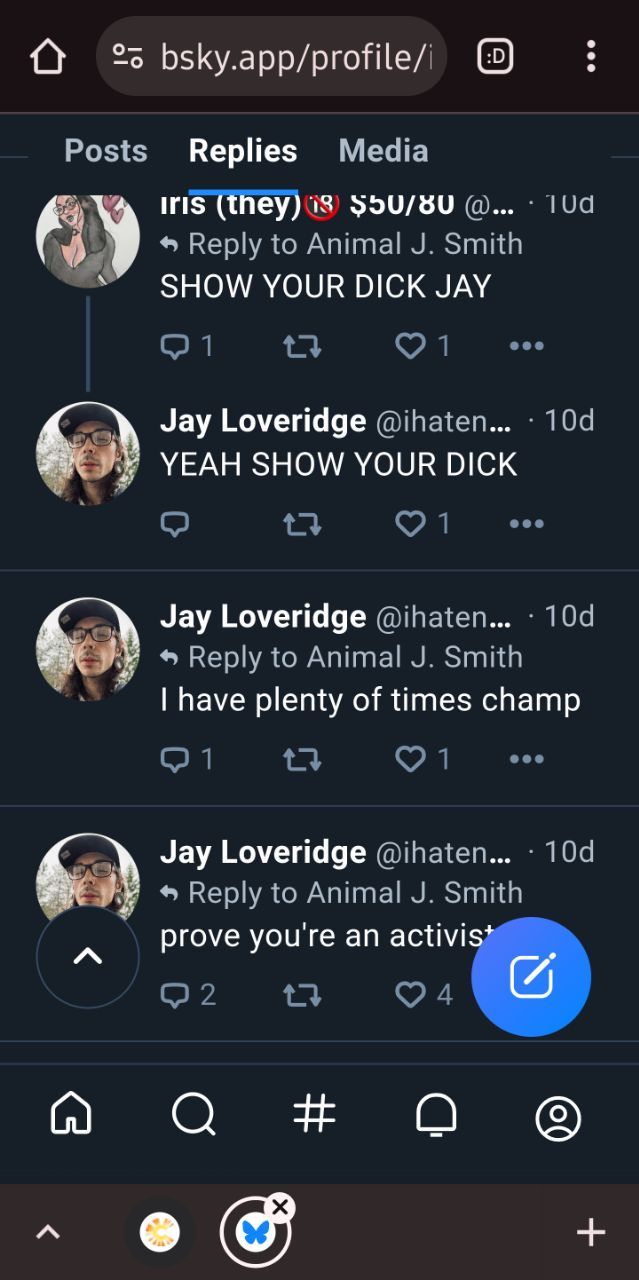This screenshot has width=639, height=1280.
Task: Open the Bluesky search tab
Action: coord(193,1113)
